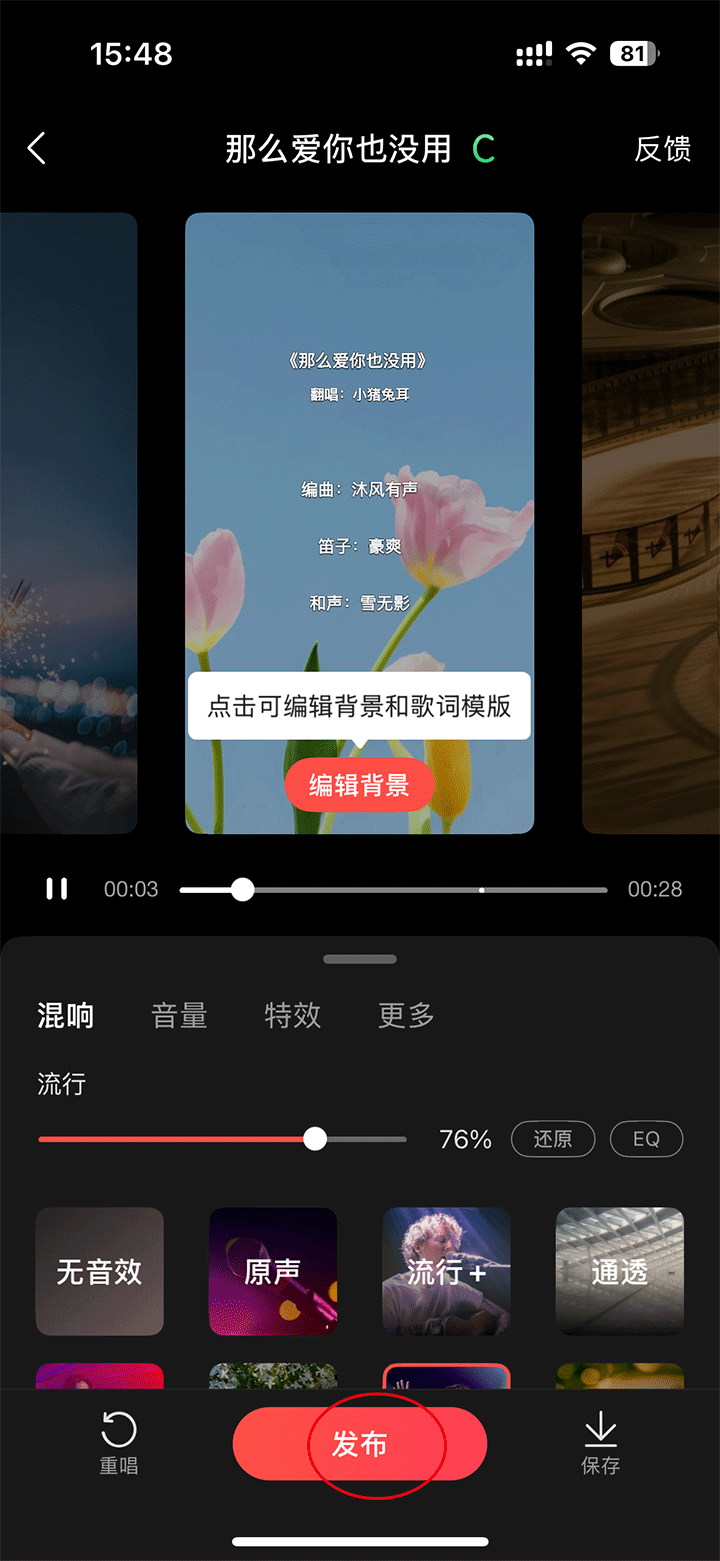Publish the recording with 发布
The height and width of the screenshot is (1561, 720).
point(359,1444)
